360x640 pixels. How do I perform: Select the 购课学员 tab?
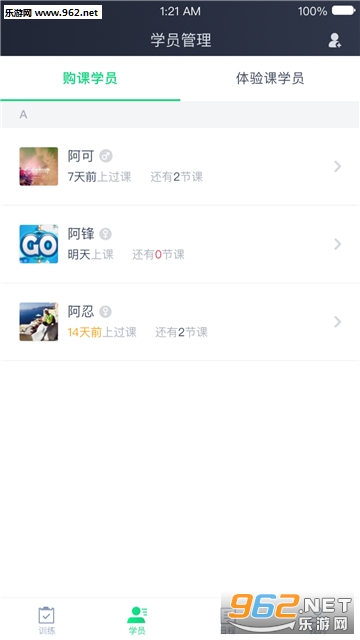(90, 78)
